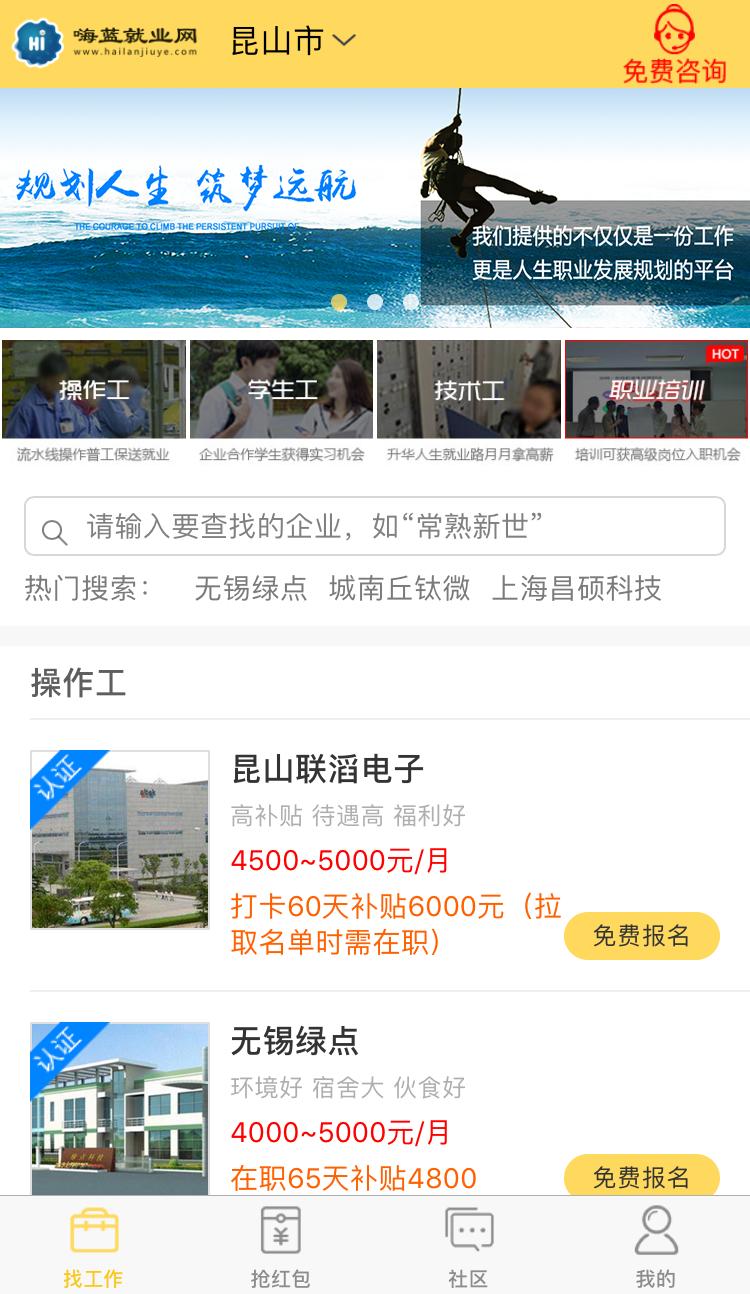Tap 免费咨询 customer service icon
This screenshot has height=1294, width=750.
point(674,45)
